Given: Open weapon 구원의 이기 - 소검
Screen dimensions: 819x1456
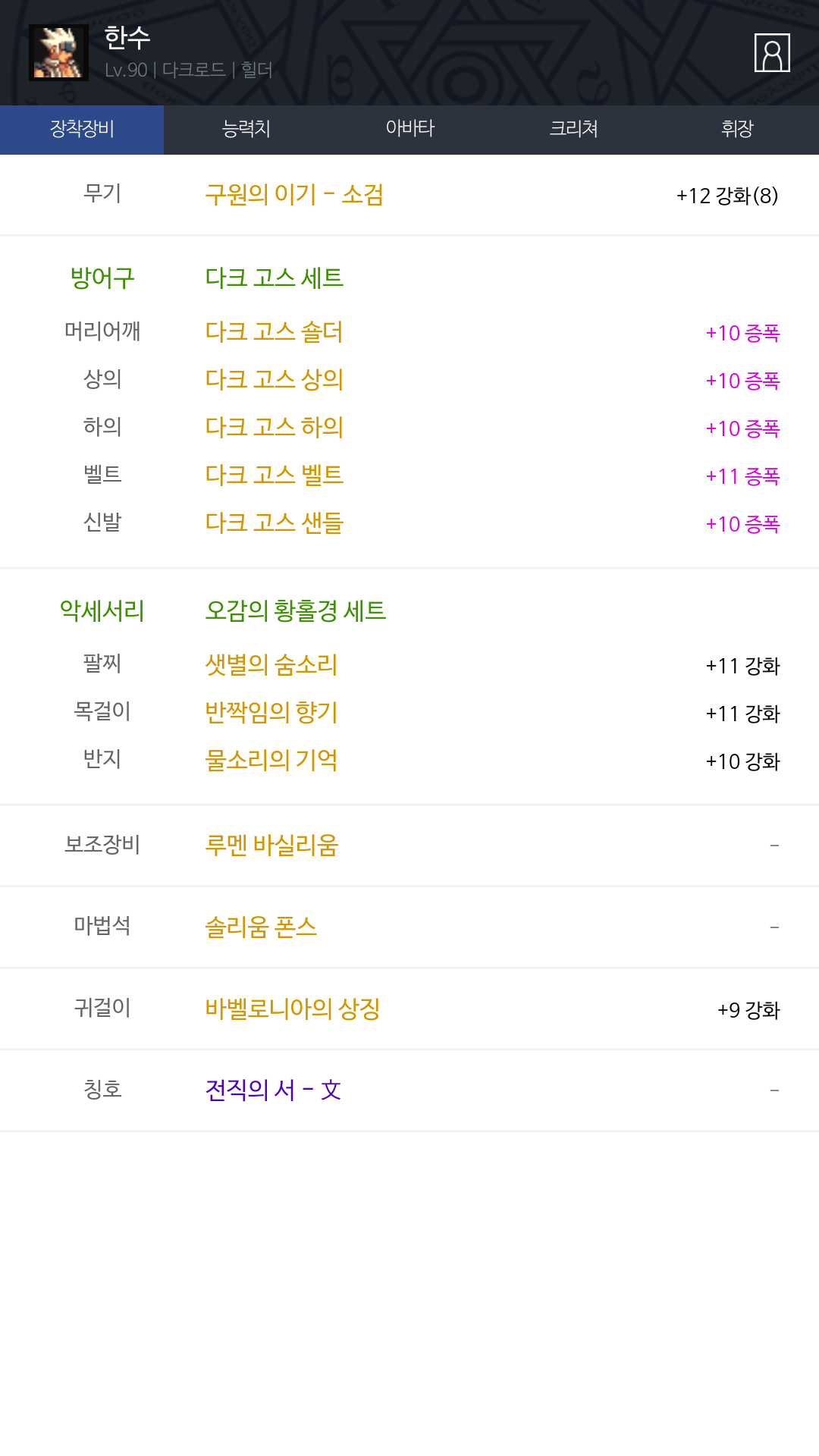Looking at the screenshot, I should [x=294, y=195].
